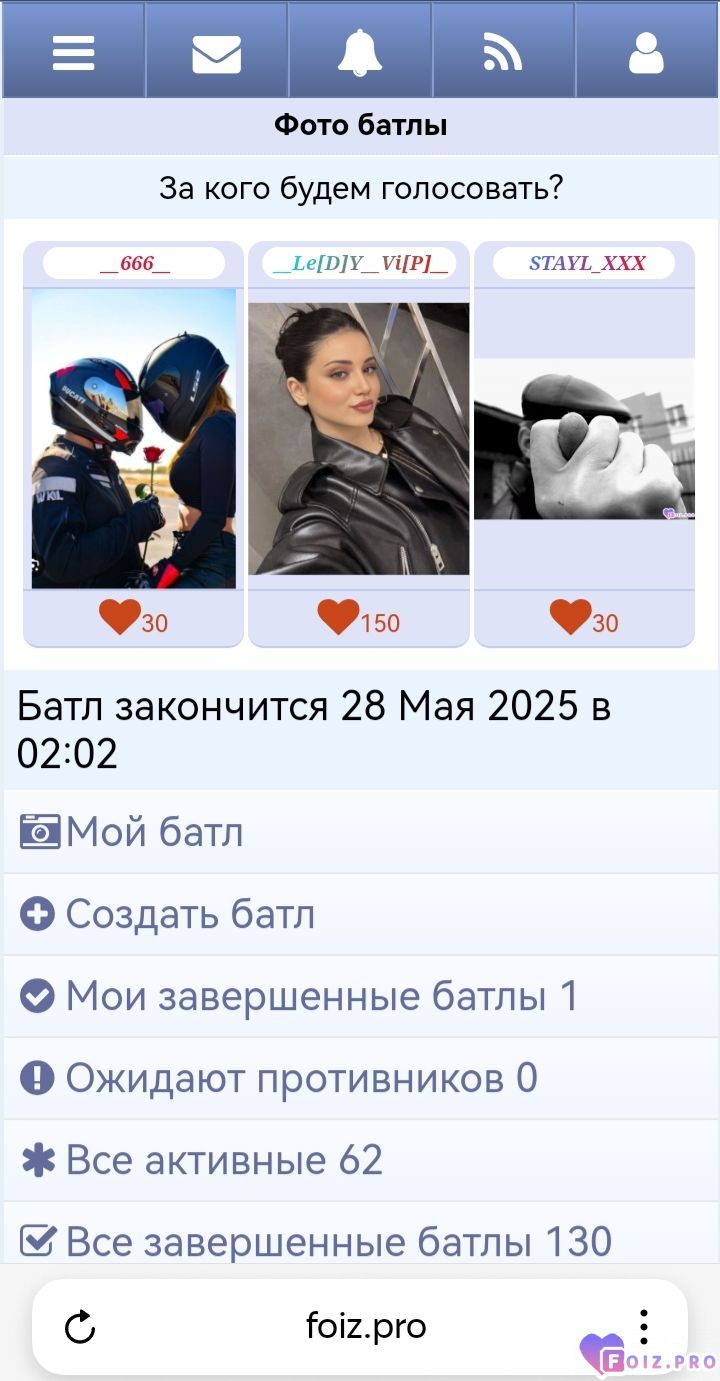
Task: Select Создать батл
Action: point(360,914)
